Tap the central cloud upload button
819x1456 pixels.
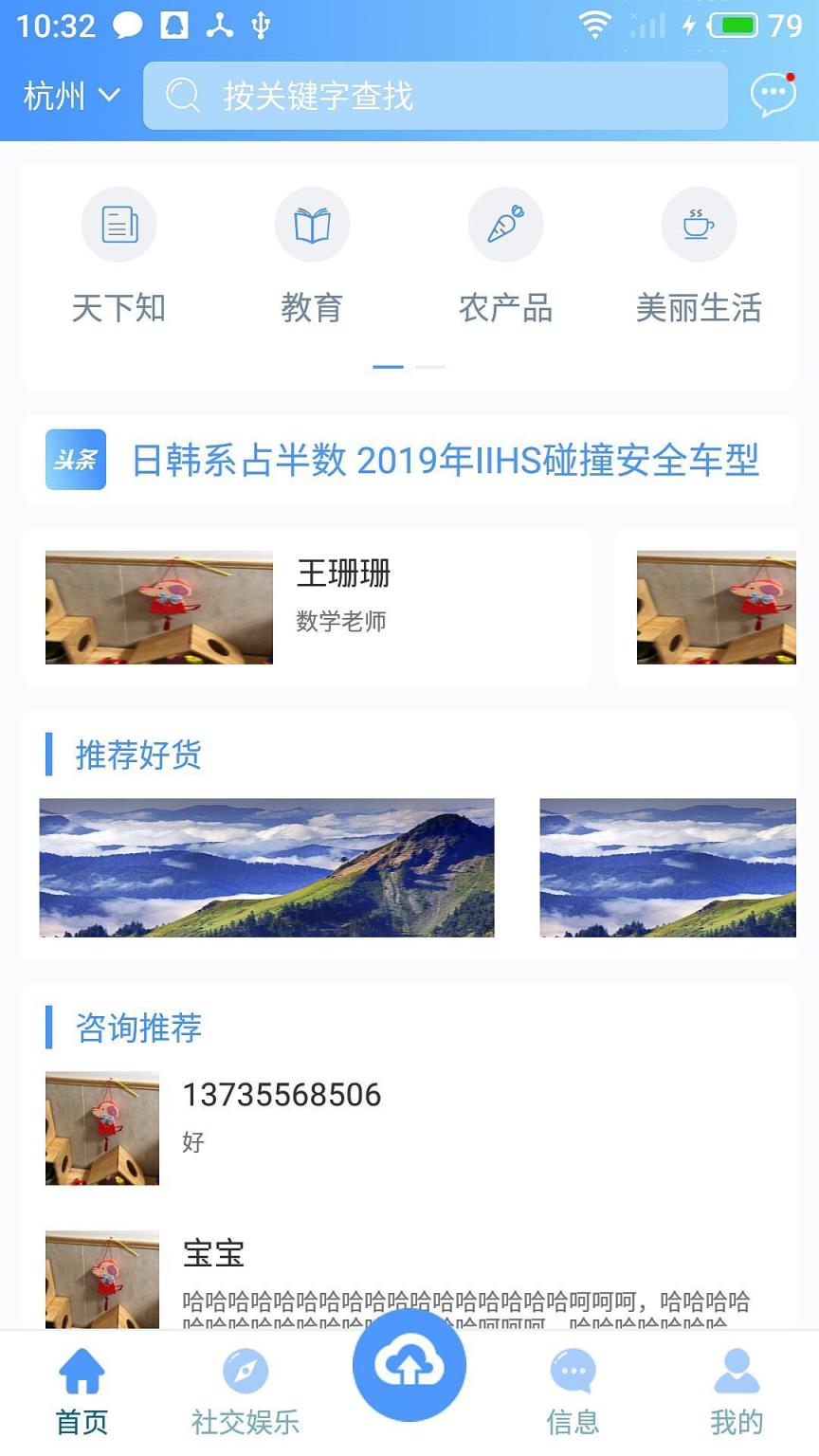(409, 1363)
